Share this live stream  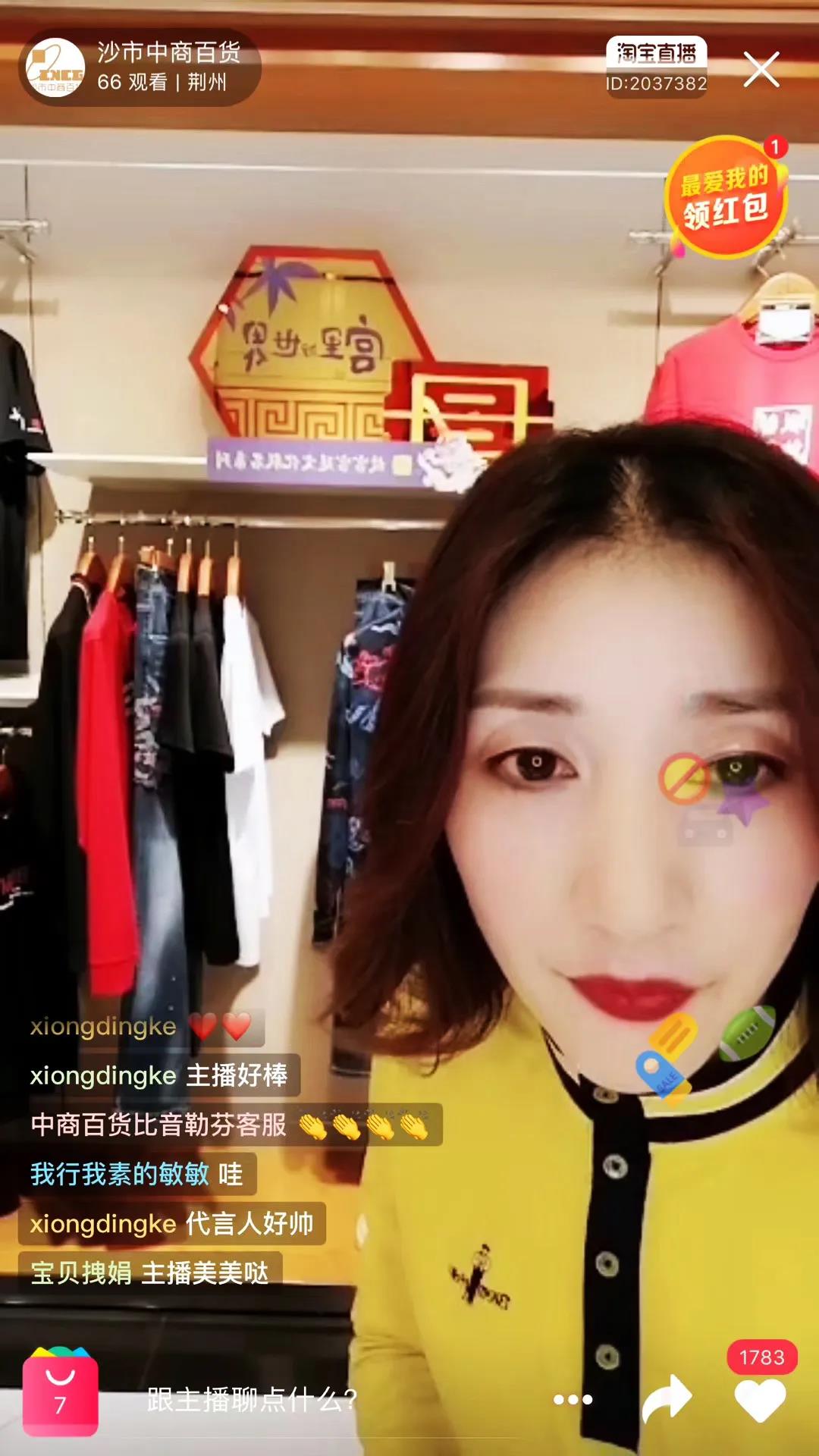tap(667, 1398)
